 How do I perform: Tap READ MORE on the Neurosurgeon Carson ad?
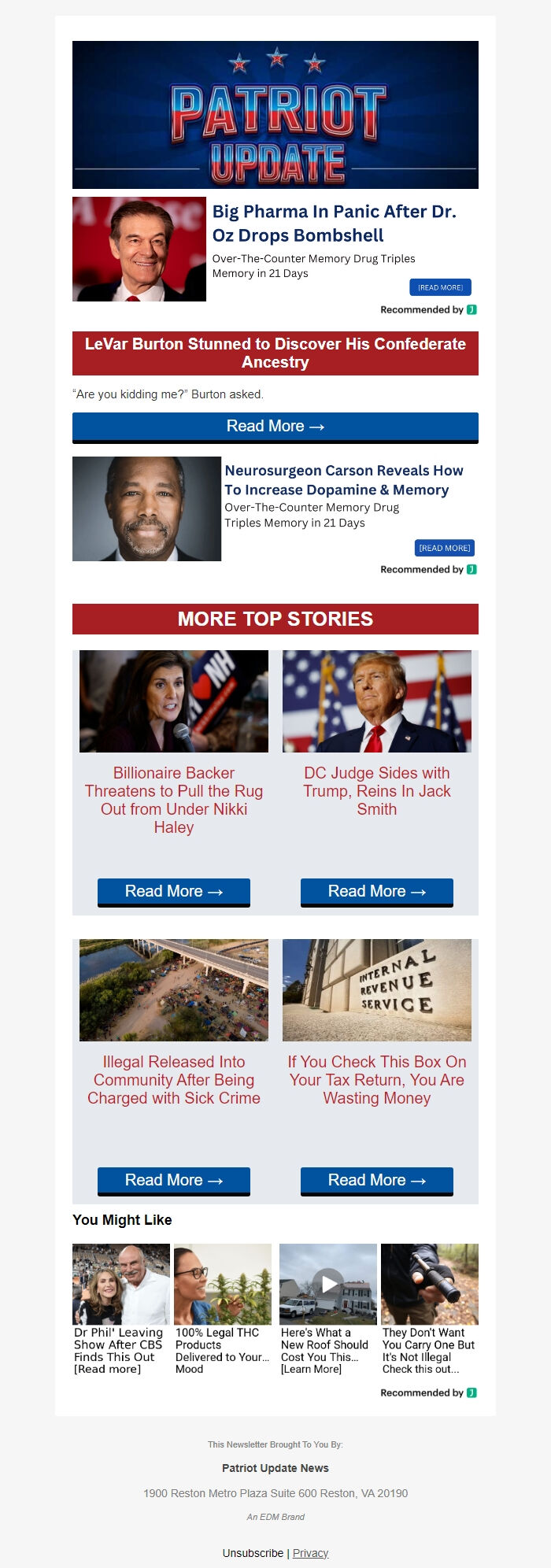(x=445, y=548)
